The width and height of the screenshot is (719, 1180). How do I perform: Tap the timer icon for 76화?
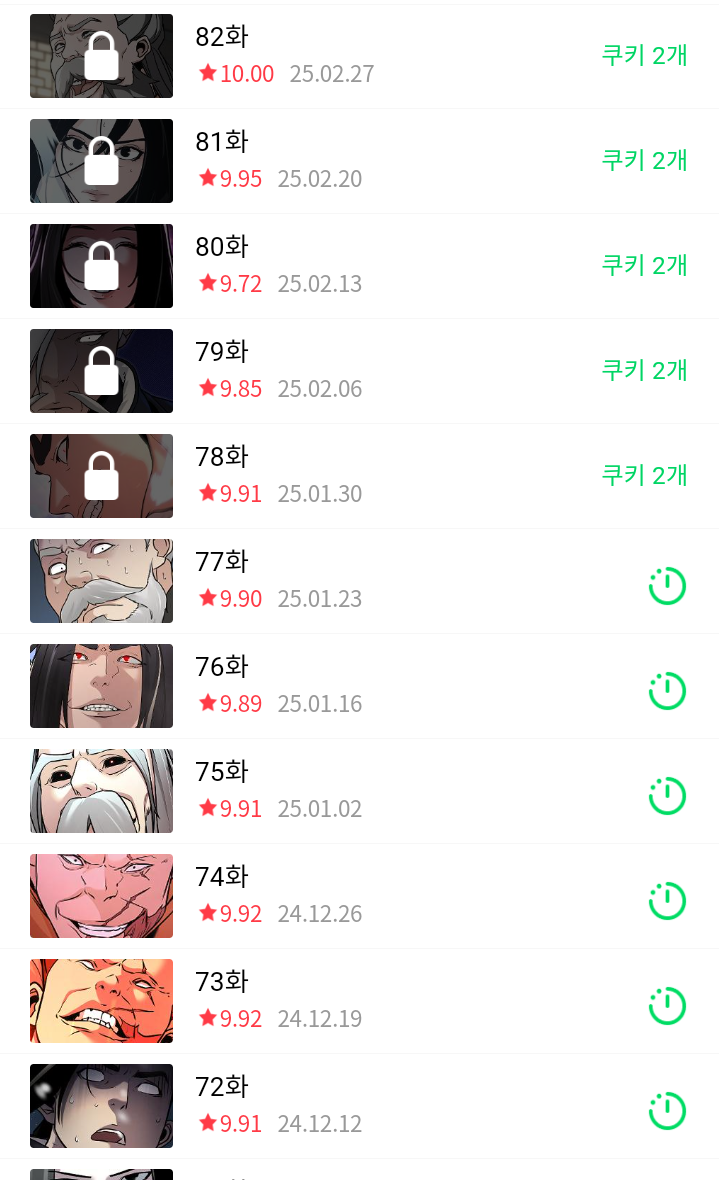667,691
